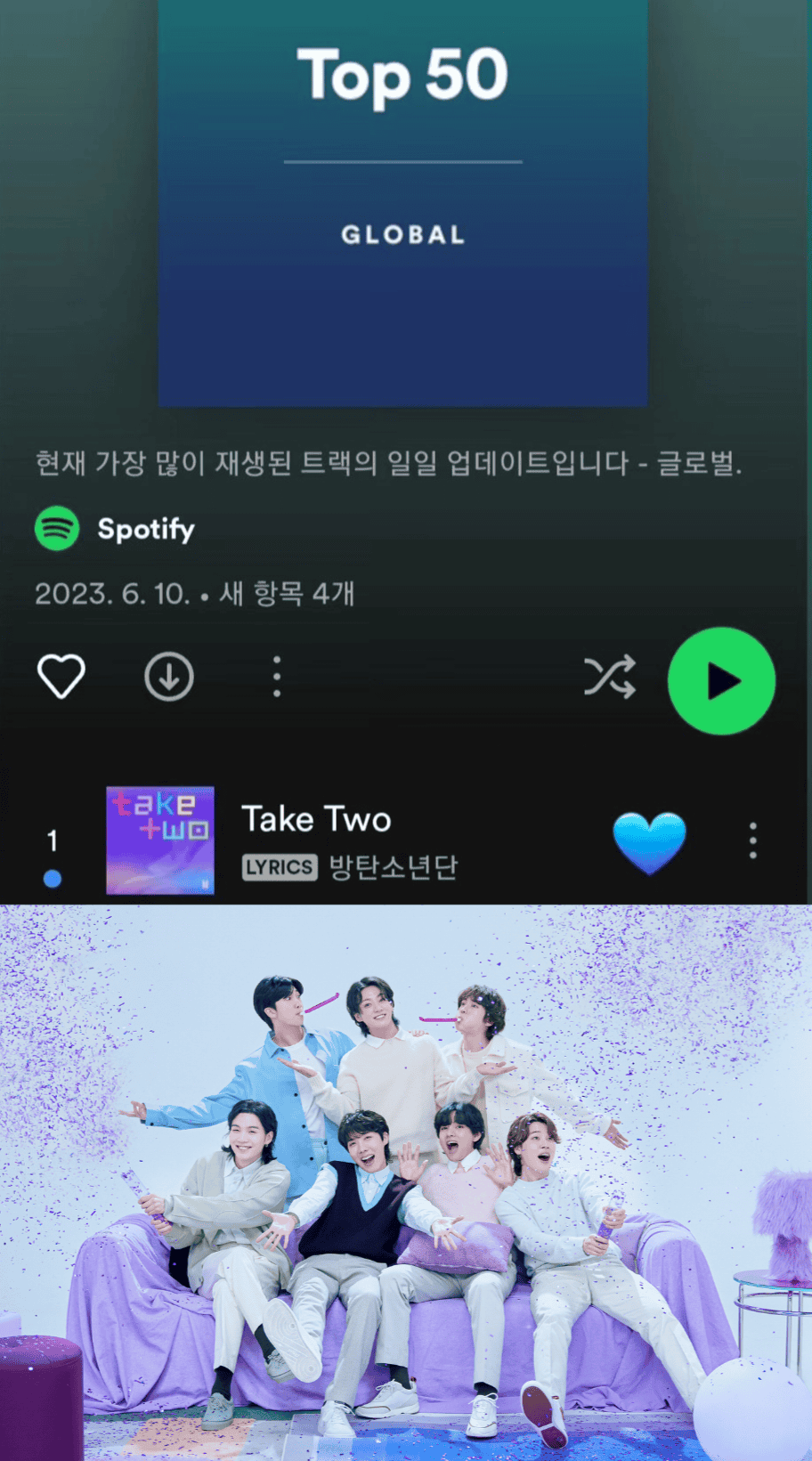Tap the Spotify logo icon
The width and height of the screenshot is (812, 1461).
(57, 529)
